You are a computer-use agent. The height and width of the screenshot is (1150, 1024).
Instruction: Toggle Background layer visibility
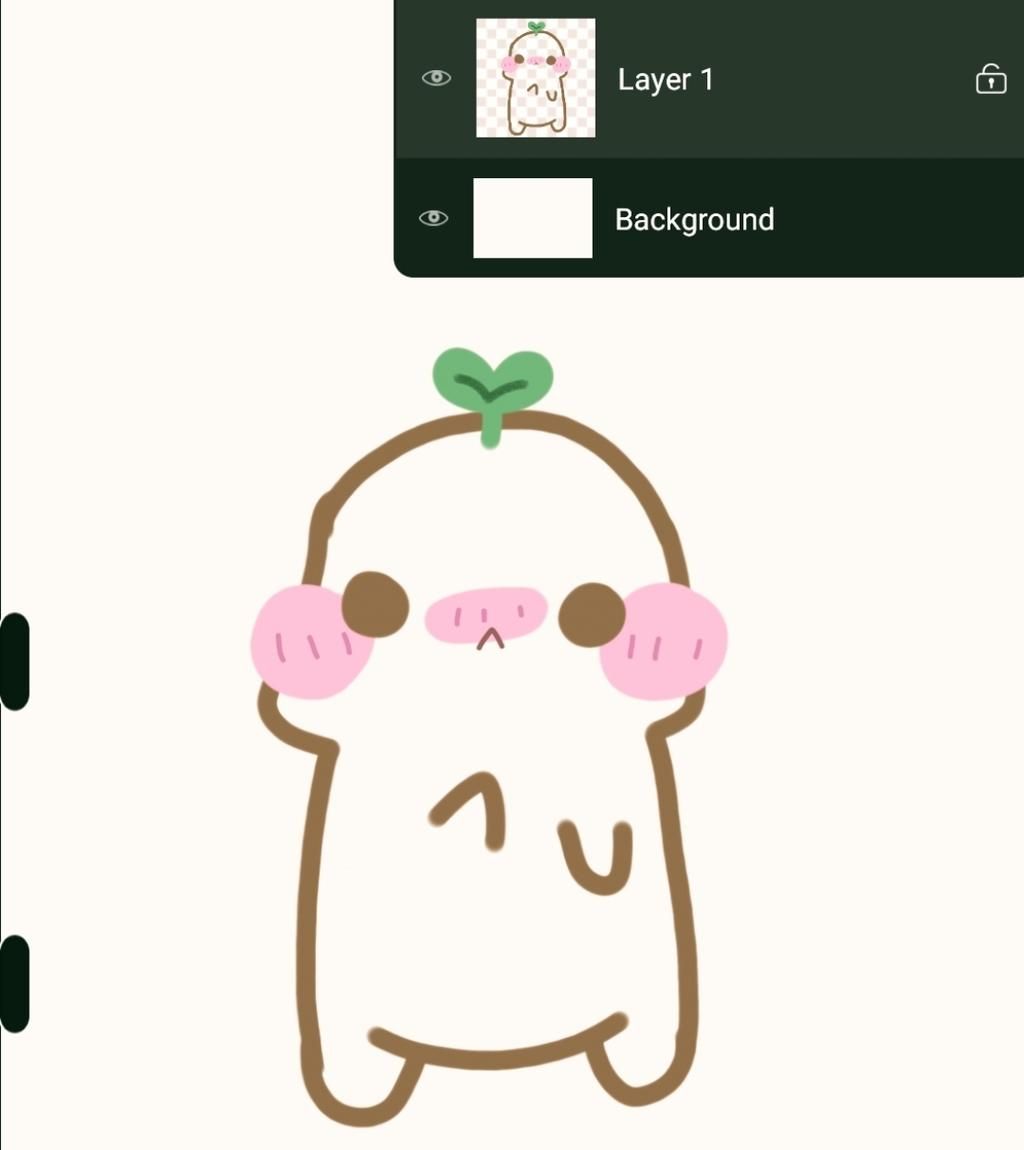433,218
